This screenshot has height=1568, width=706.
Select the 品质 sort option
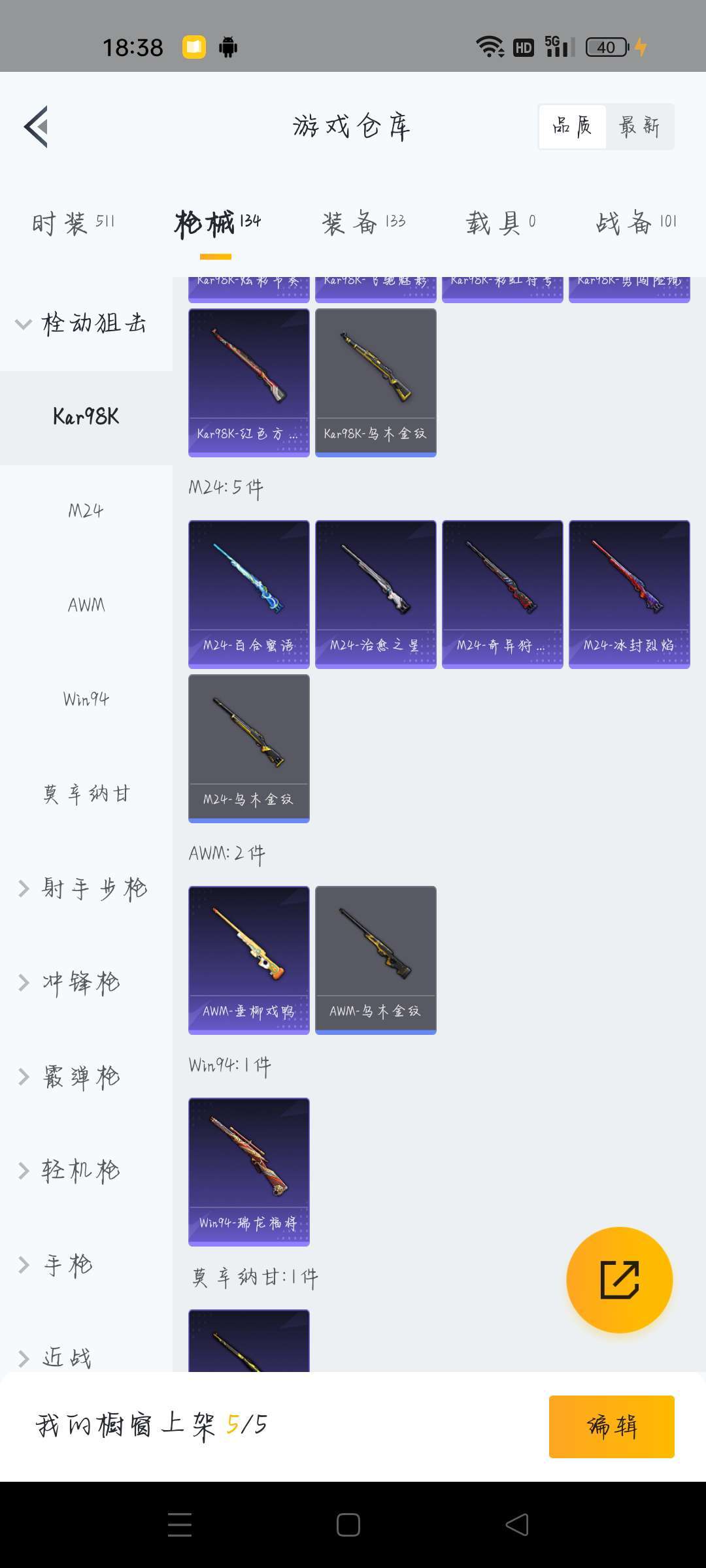[x=572, y=126]
